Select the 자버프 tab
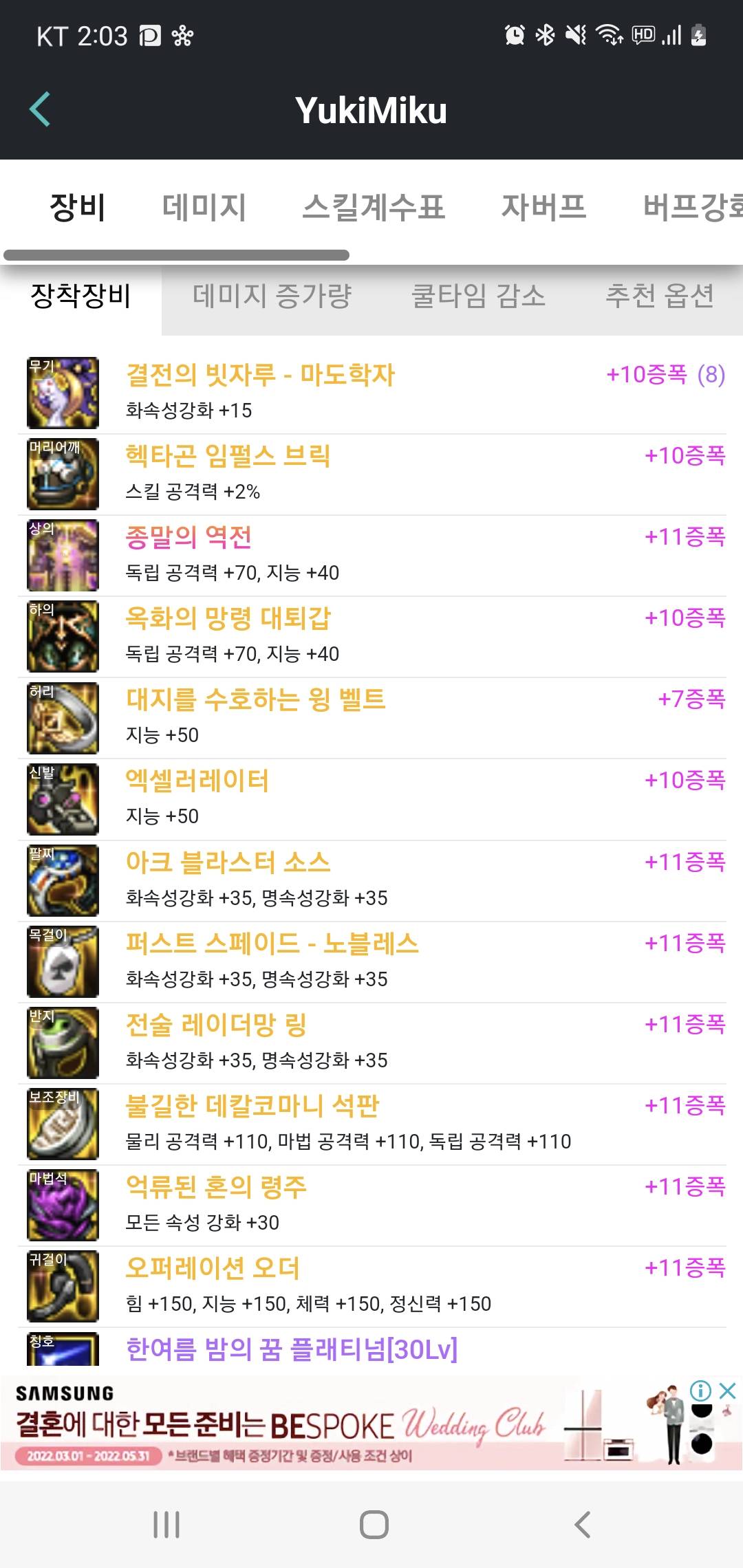Image resolution: width=743 pixels, height=1568 pixels. 543,207
